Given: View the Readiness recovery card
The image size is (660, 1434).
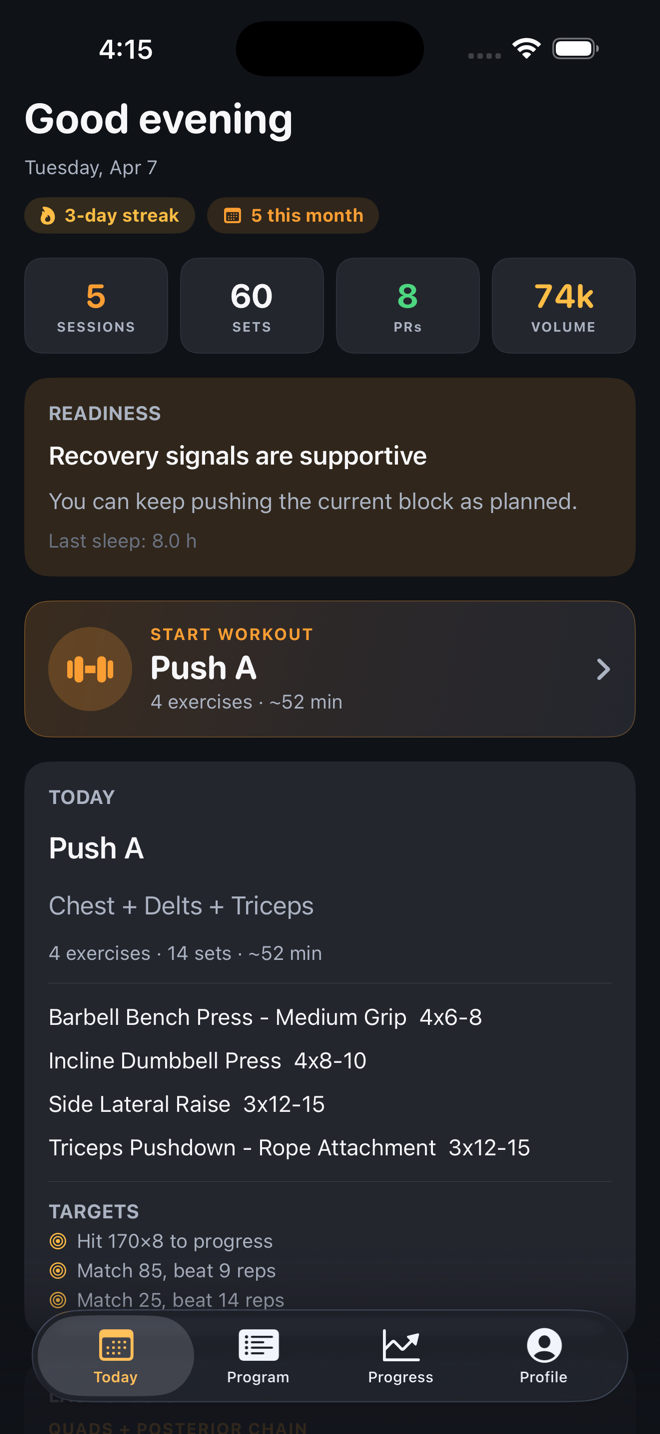Looking at the screenshot, I should click(x=330, y=477).
